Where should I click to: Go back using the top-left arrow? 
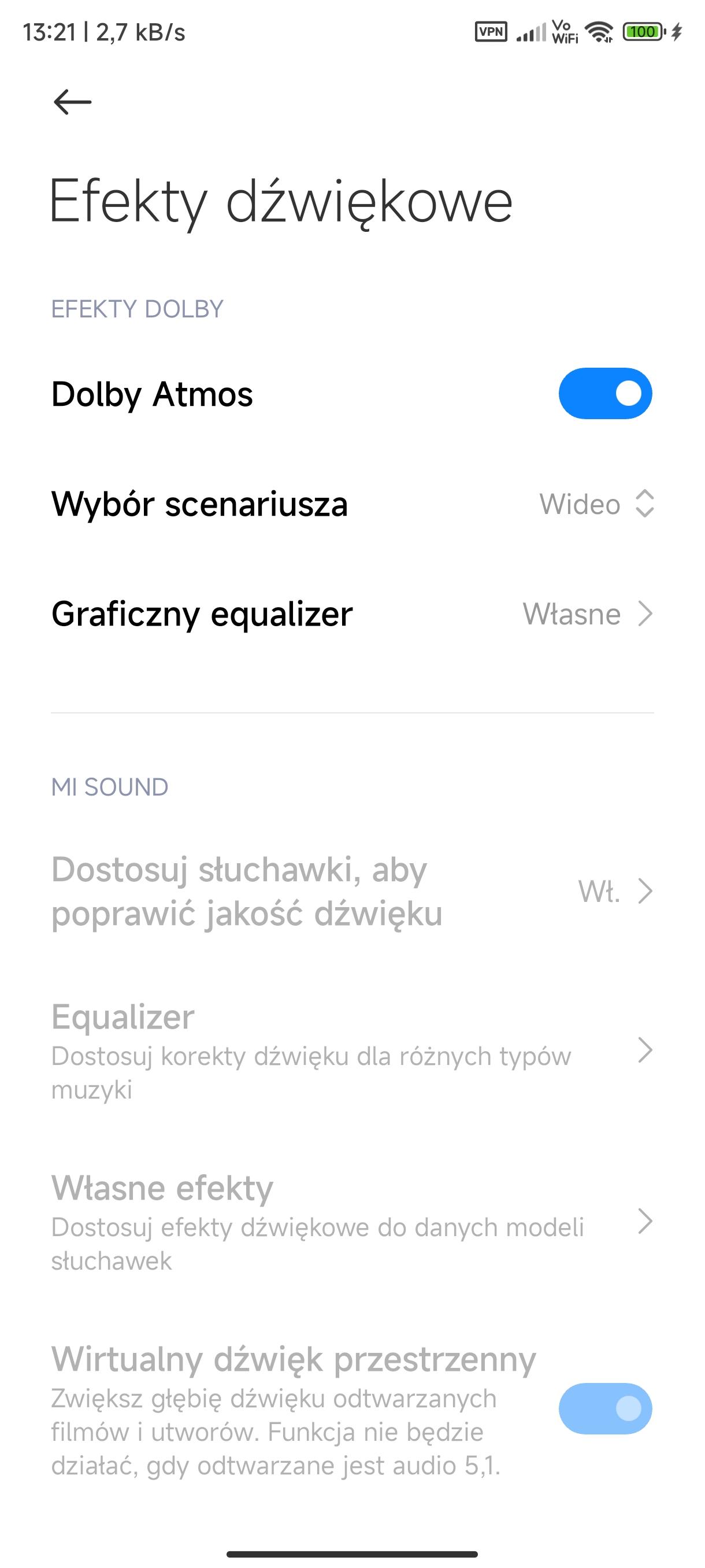(72, 102)
